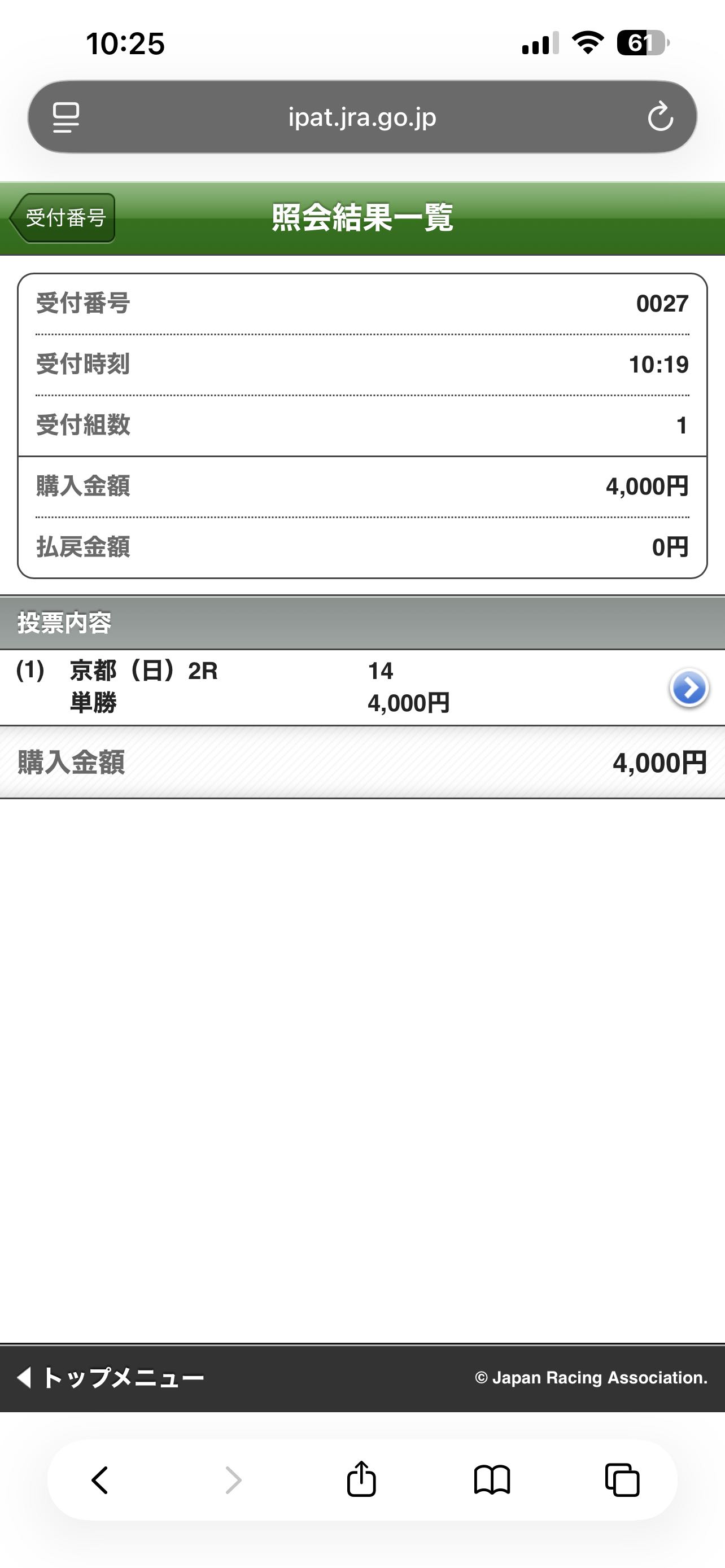Show all open Safari tabs

[622, 1480]
